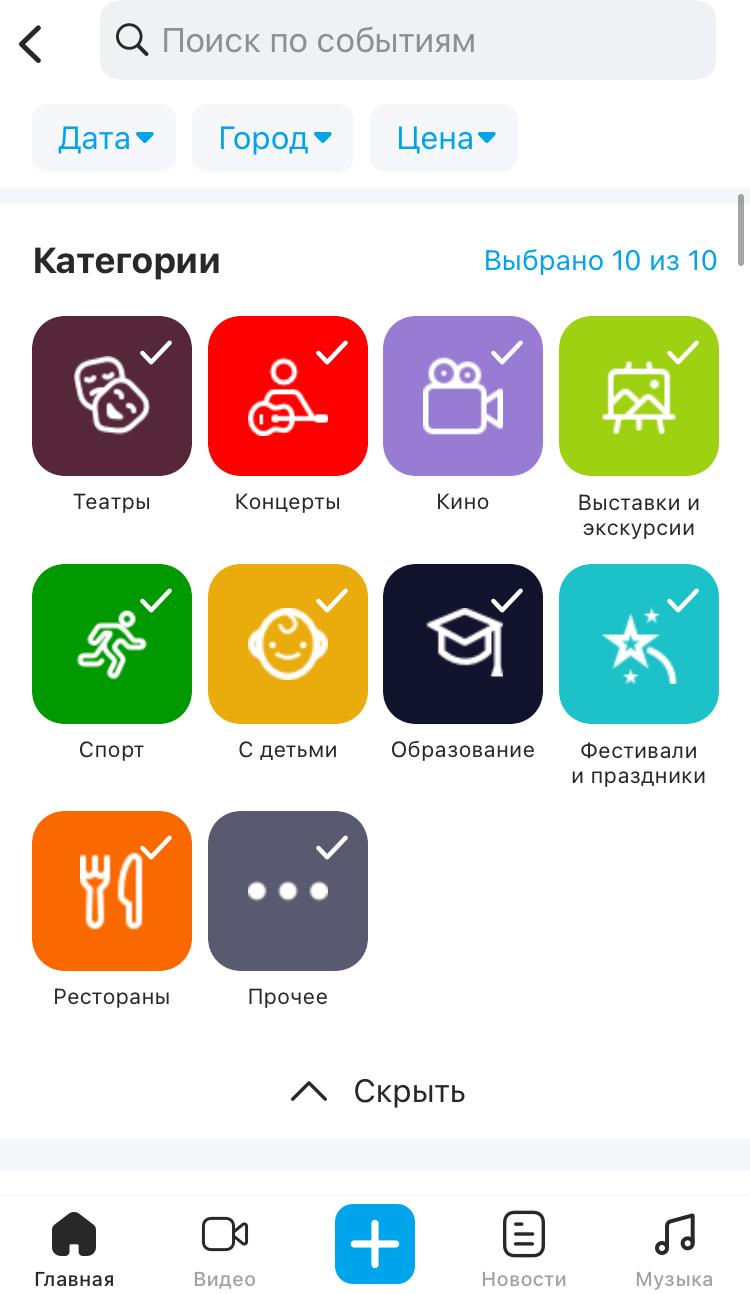Uncheck the С детьми category

[288, 644]
